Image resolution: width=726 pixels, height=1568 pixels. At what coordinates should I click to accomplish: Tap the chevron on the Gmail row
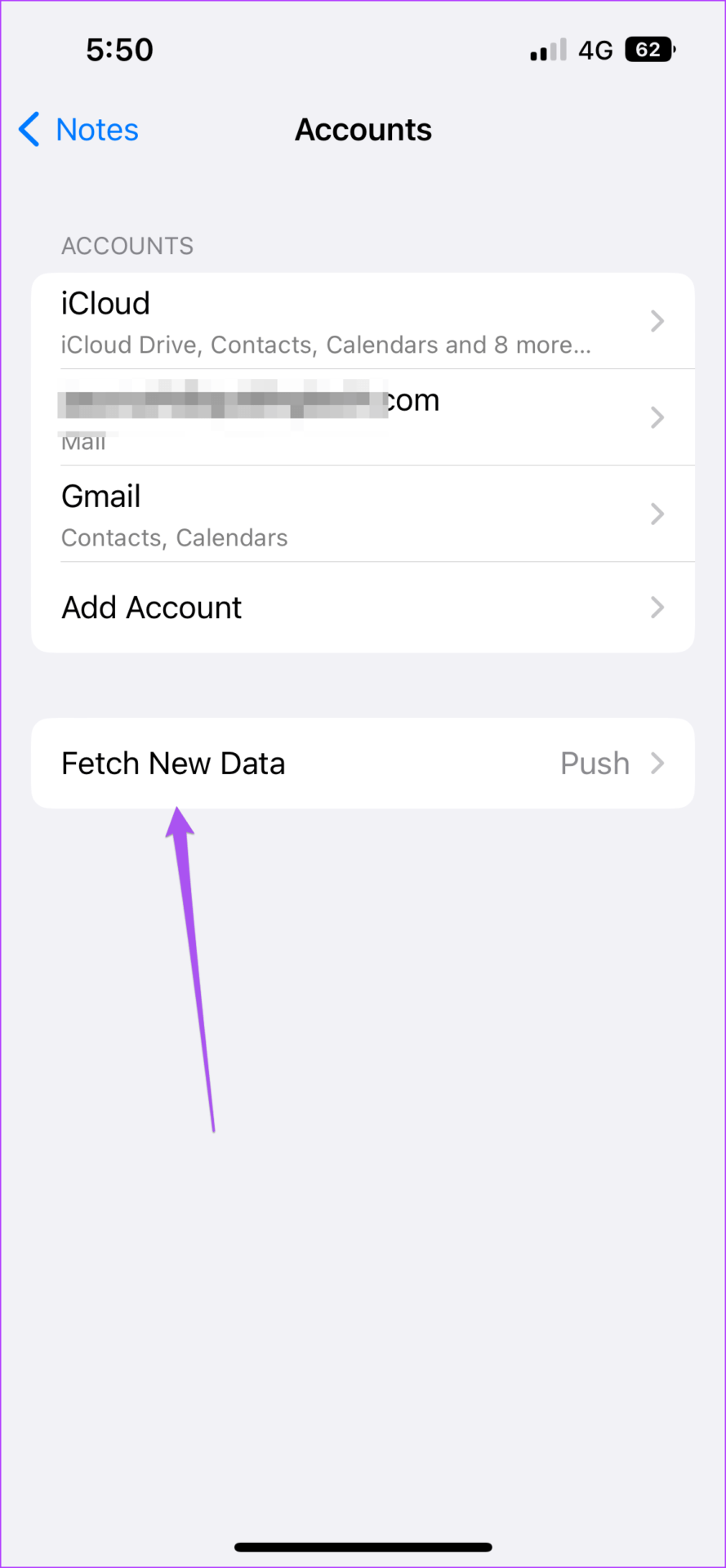(x=657, y=514)
